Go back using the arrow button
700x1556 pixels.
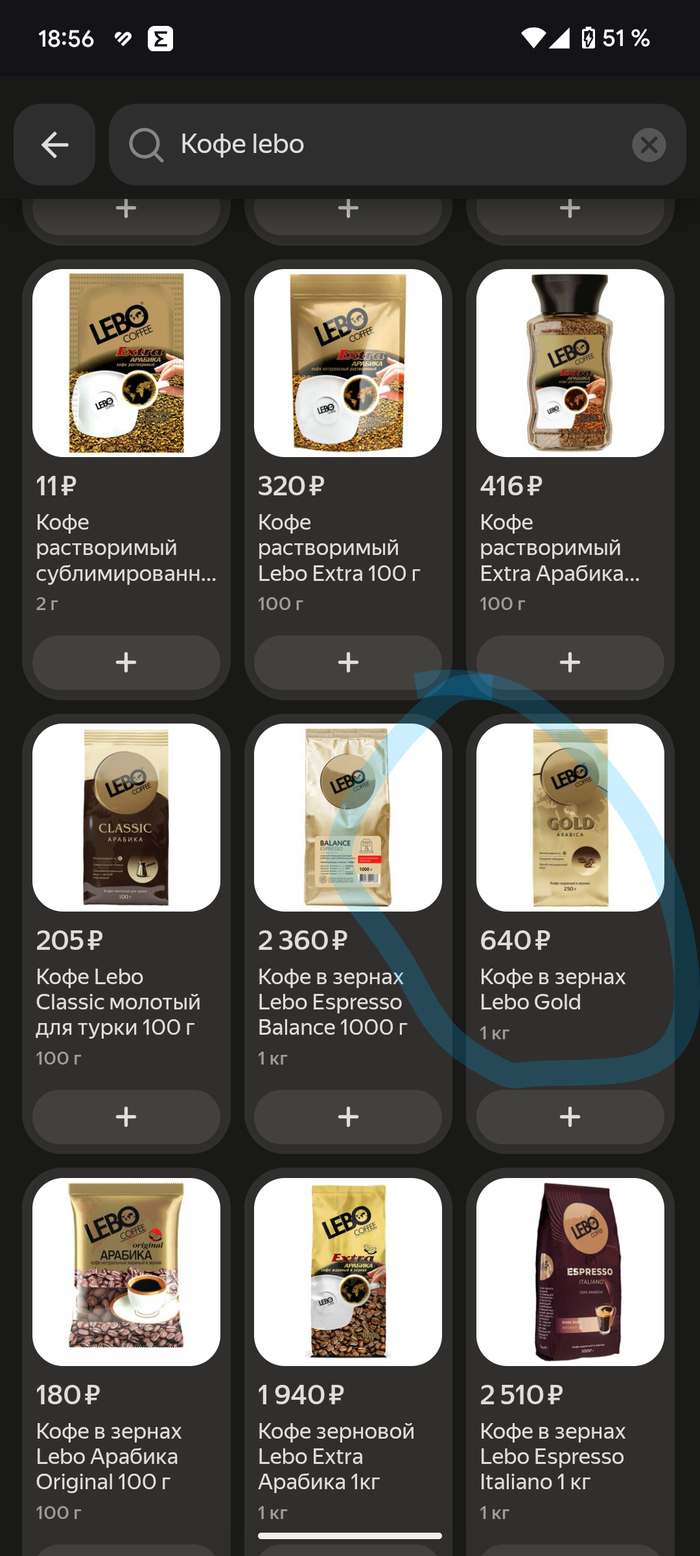54,145
